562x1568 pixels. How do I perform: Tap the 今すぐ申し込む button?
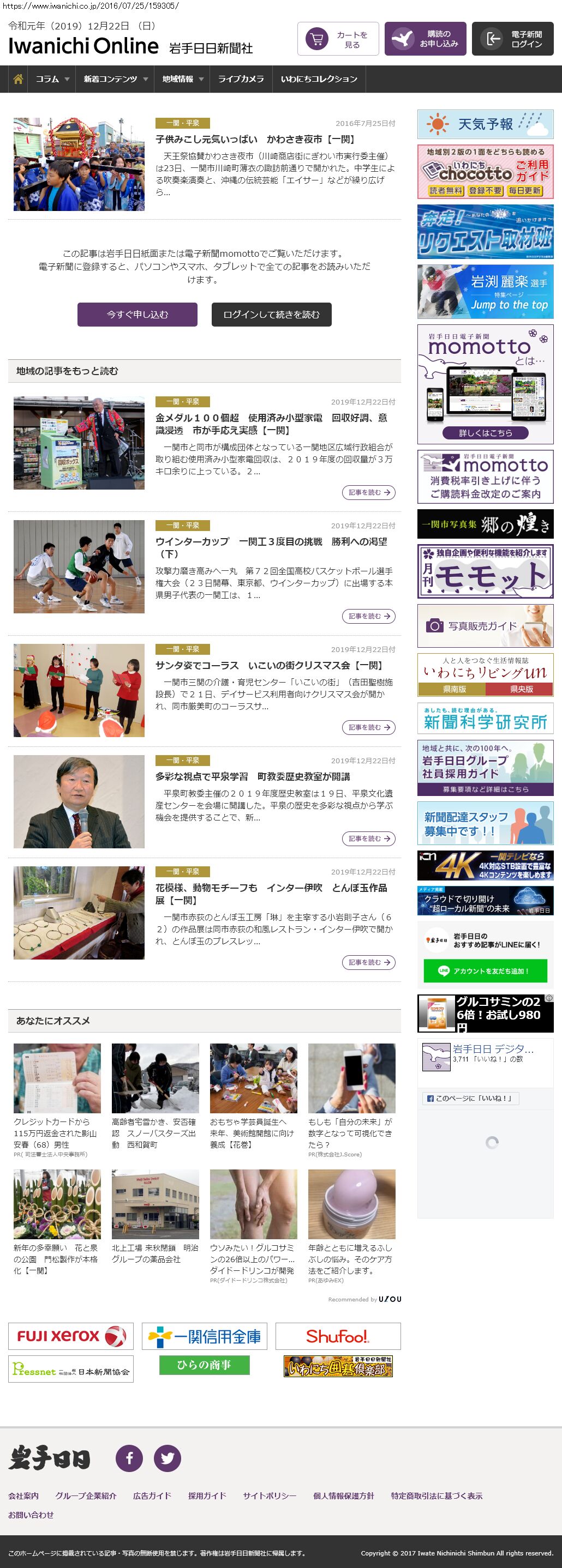coord(137,315)
